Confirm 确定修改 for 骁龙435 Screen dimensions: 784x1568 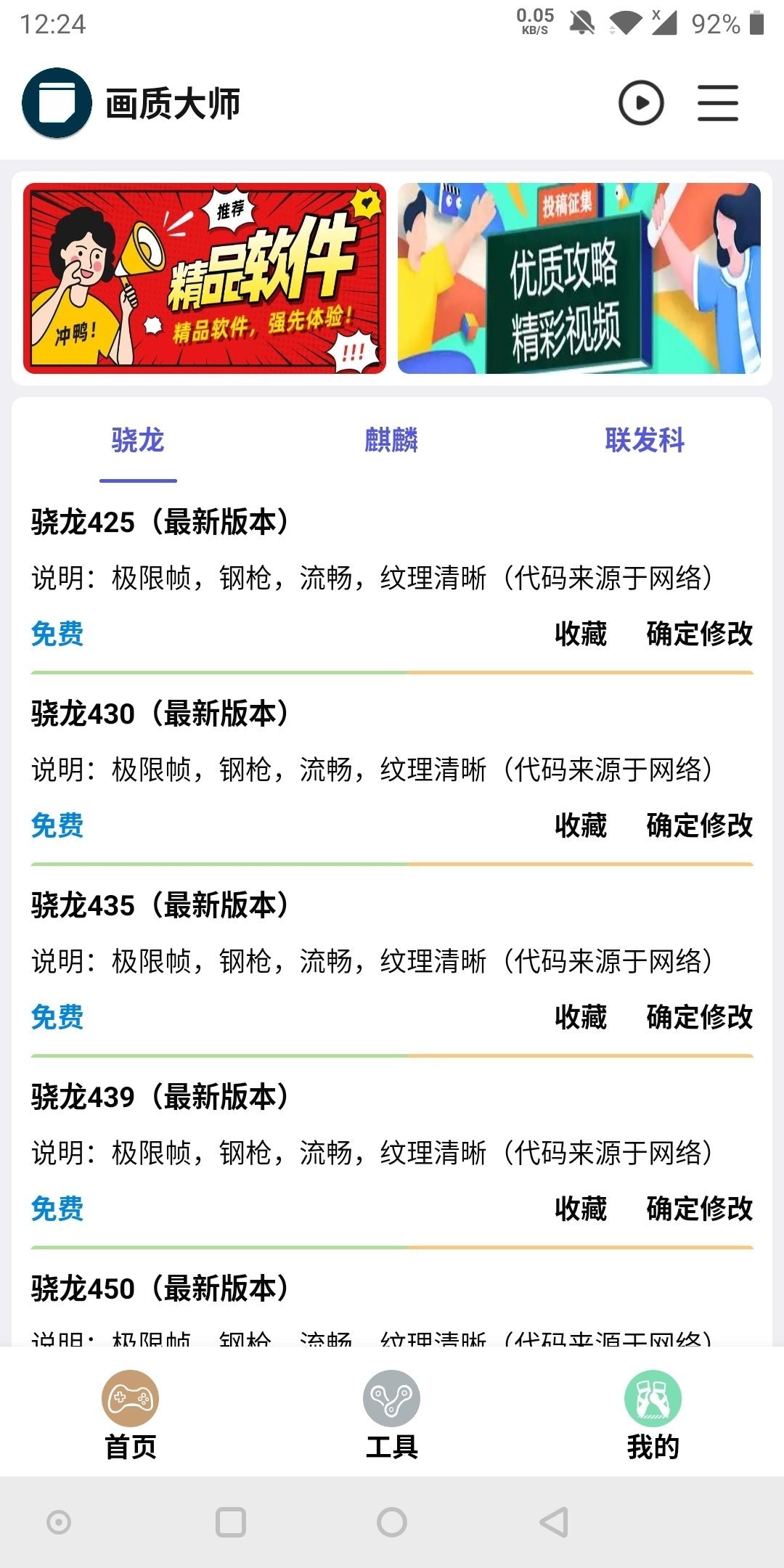click(698, 1018)
